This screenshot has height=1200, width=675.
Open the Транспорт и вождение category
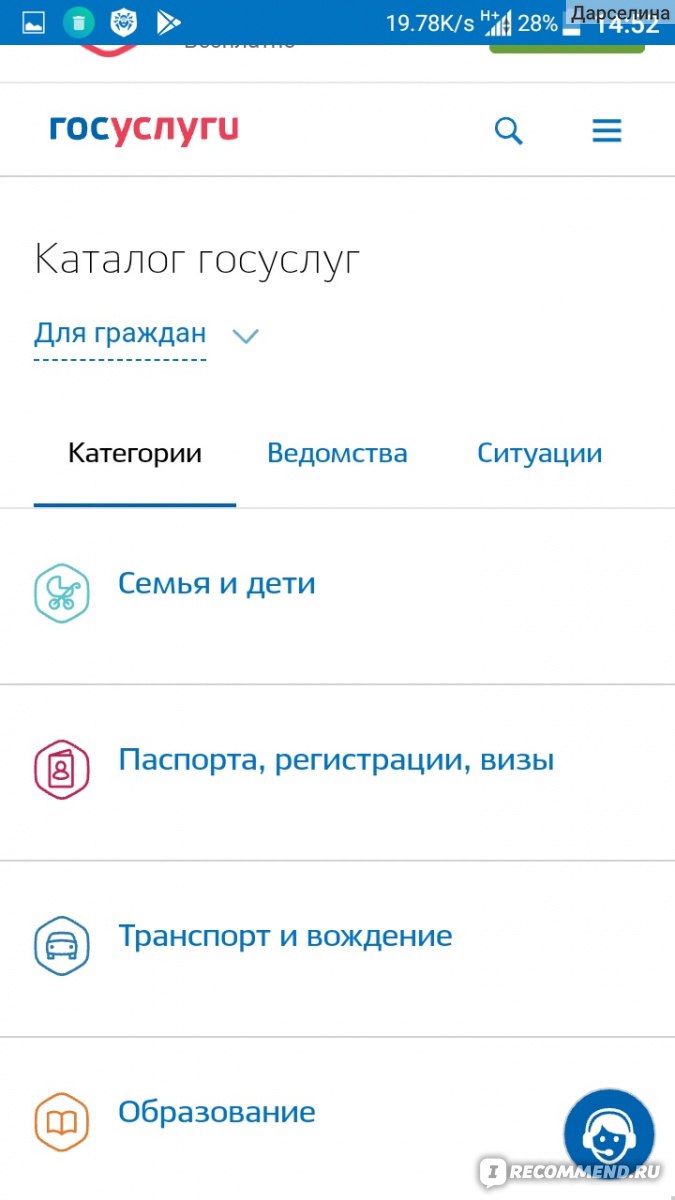coord(337,948)
